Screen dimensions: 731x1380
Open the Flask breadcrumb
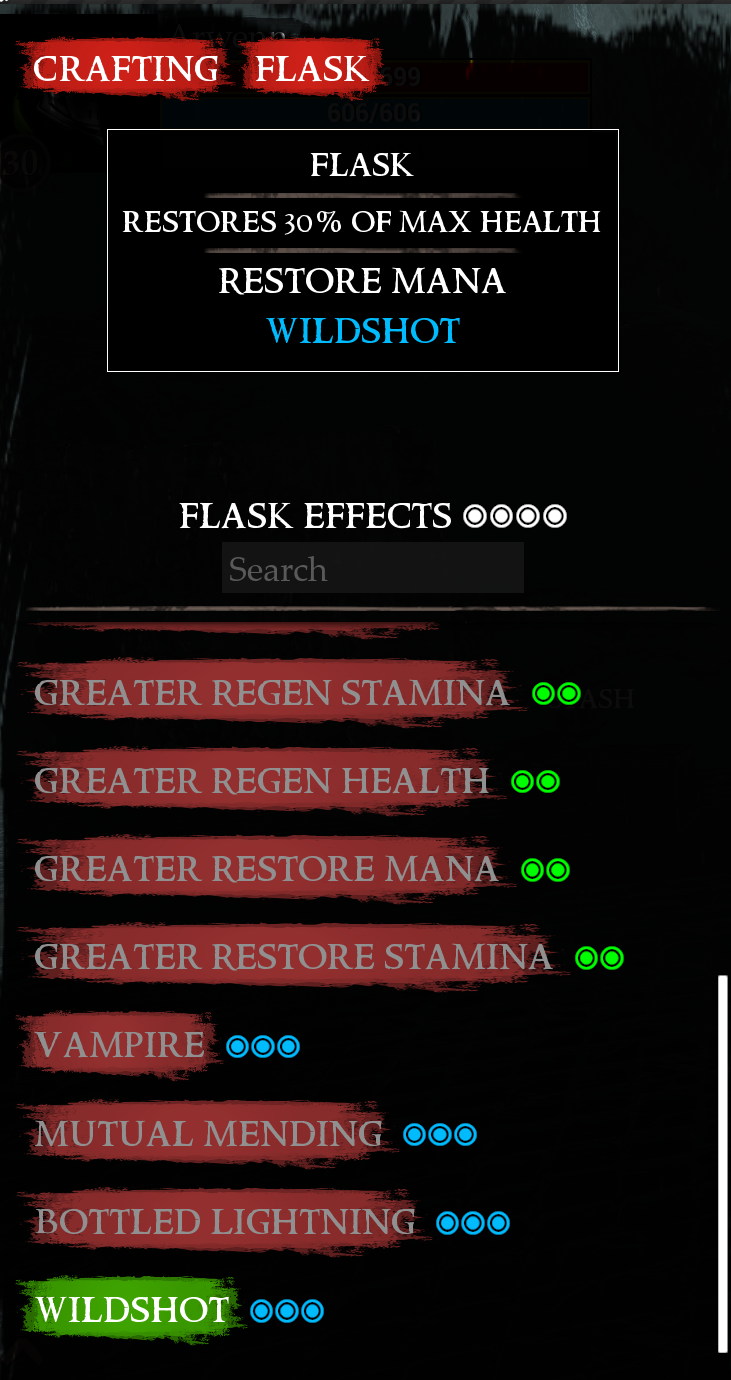point(311,69)
